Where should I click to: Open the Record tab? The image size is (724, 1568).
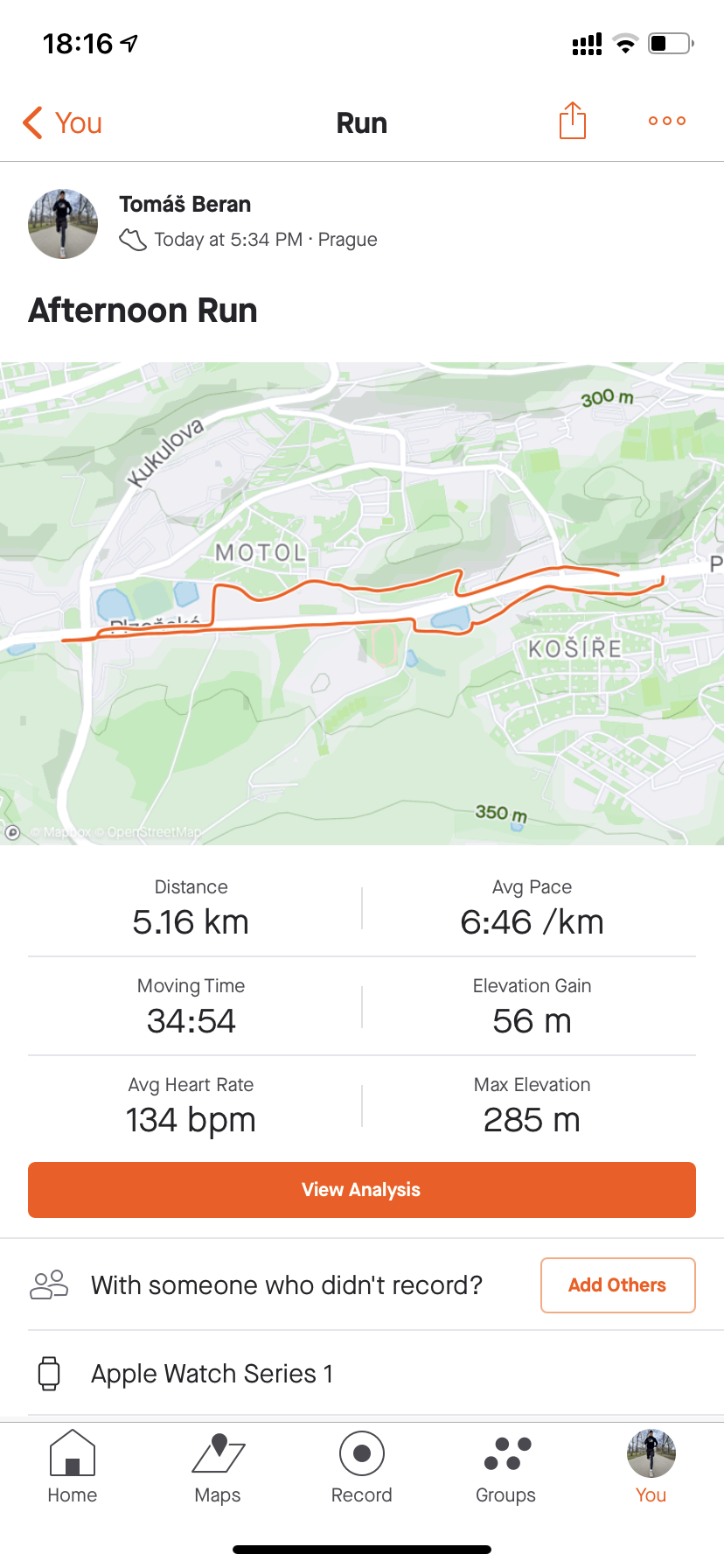tap(362, 1467)
